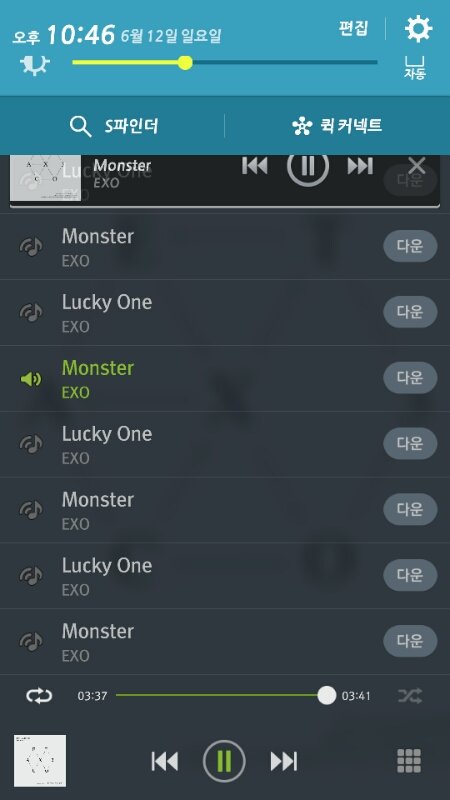The width and height of the screenshot is (450, 800).
Task: Open 퀵 커넥트 quick connect
Action: (337, 126)
